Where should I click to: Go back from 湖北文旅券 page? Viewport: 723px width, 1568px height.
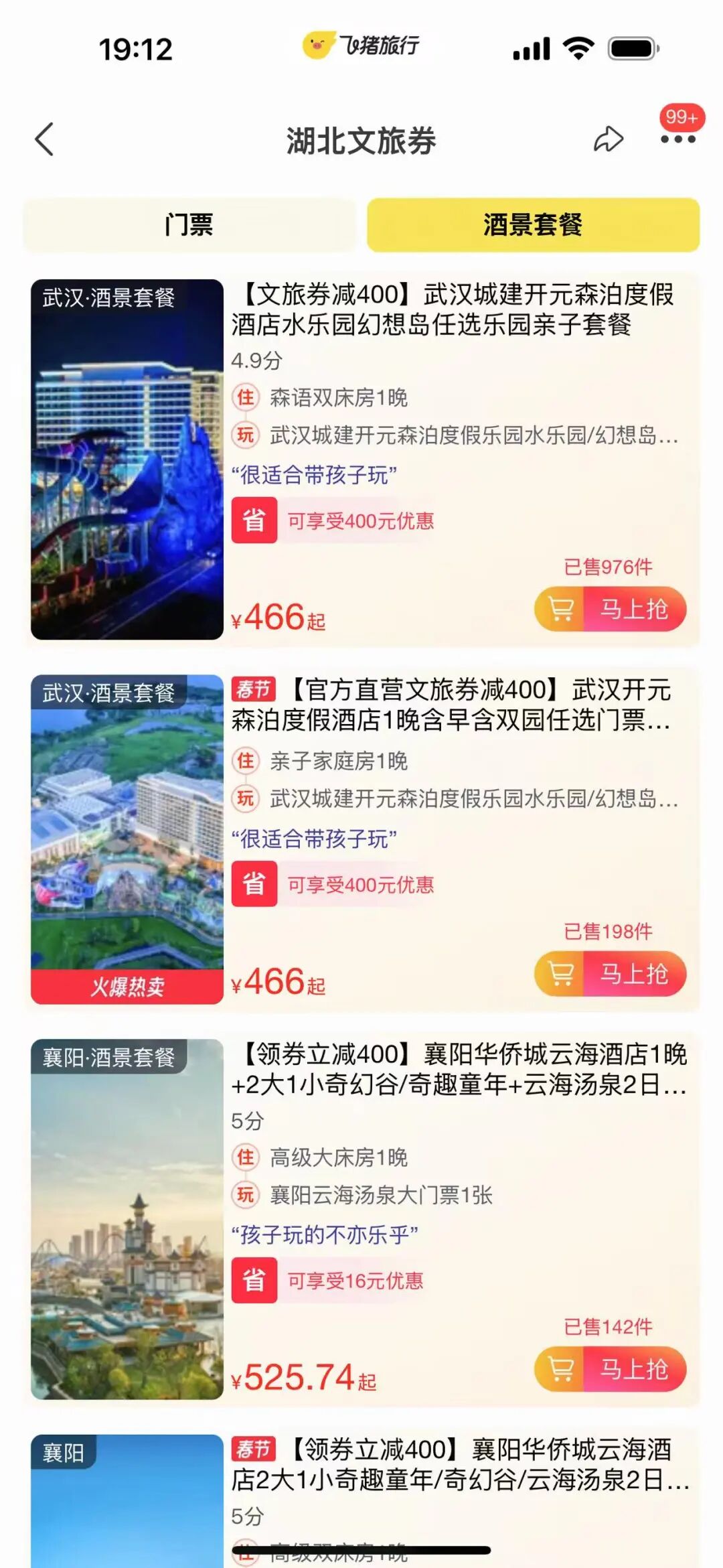coord(44,139)
